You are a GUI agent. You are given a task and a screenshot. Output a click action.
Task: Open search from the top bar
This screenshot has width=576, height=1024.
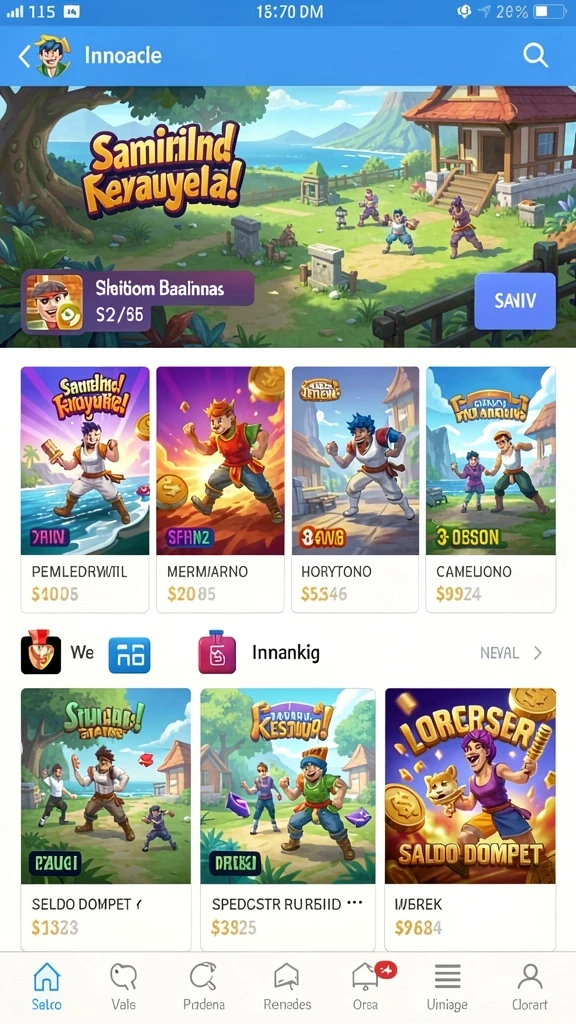click(535, 56)
